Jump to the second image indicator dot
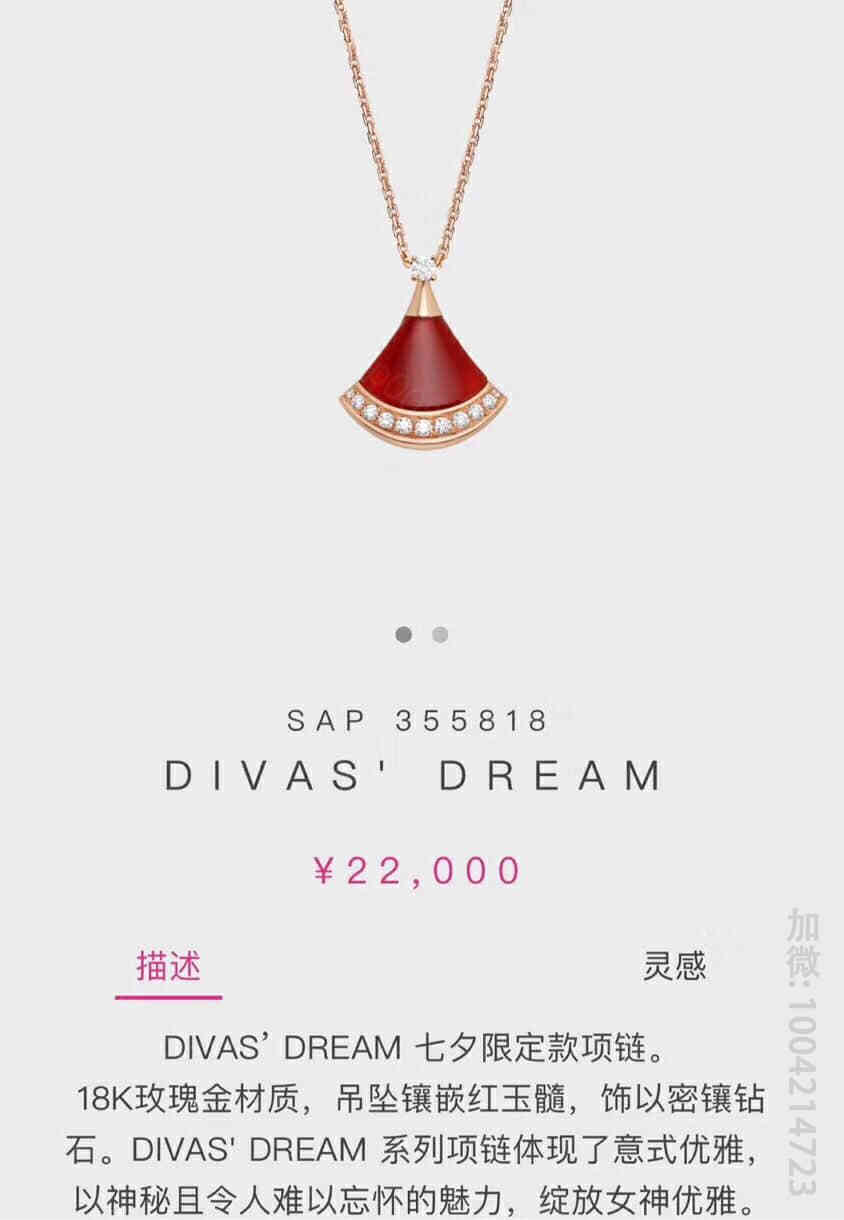The image size is (844, 1220). 440,634
